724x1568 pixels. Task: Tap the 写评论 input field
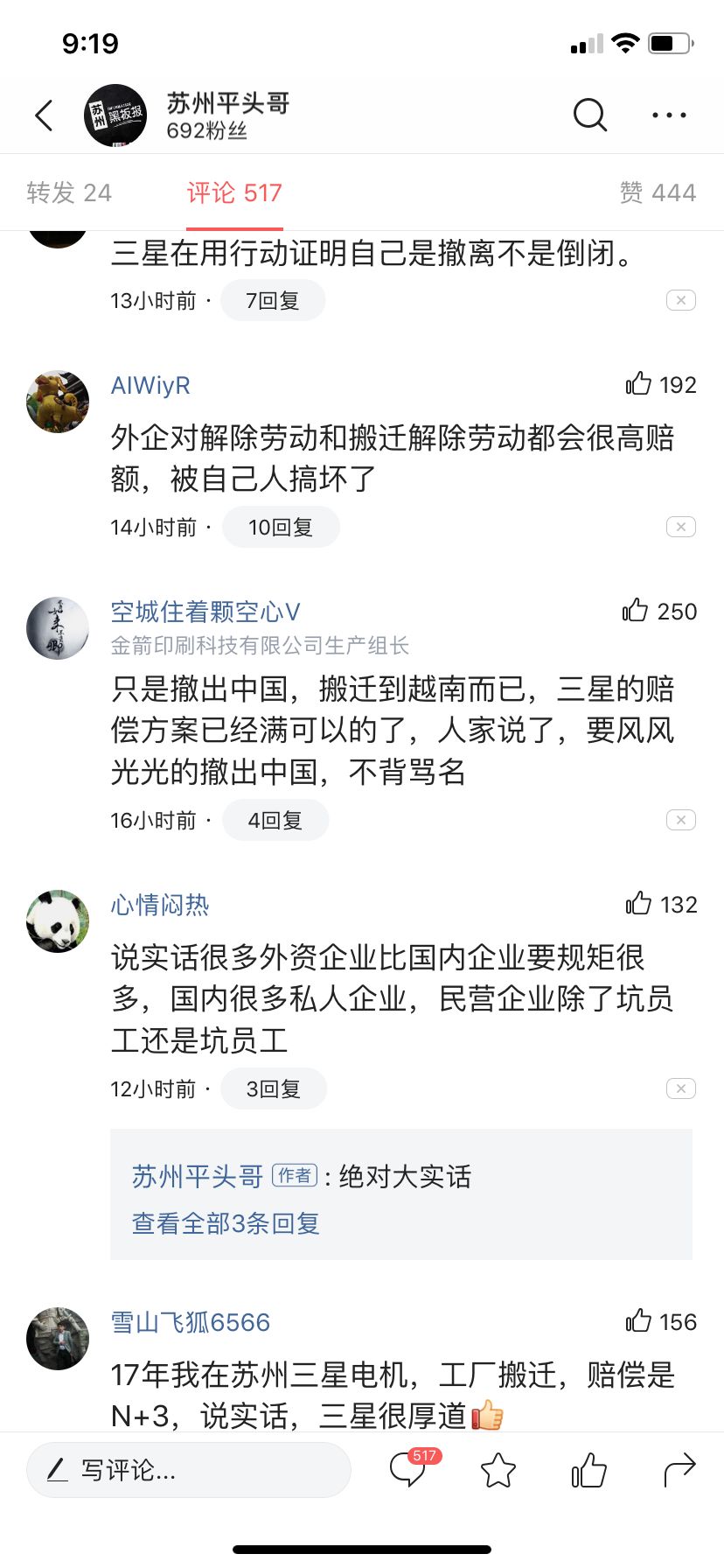tap(188, 1470)
